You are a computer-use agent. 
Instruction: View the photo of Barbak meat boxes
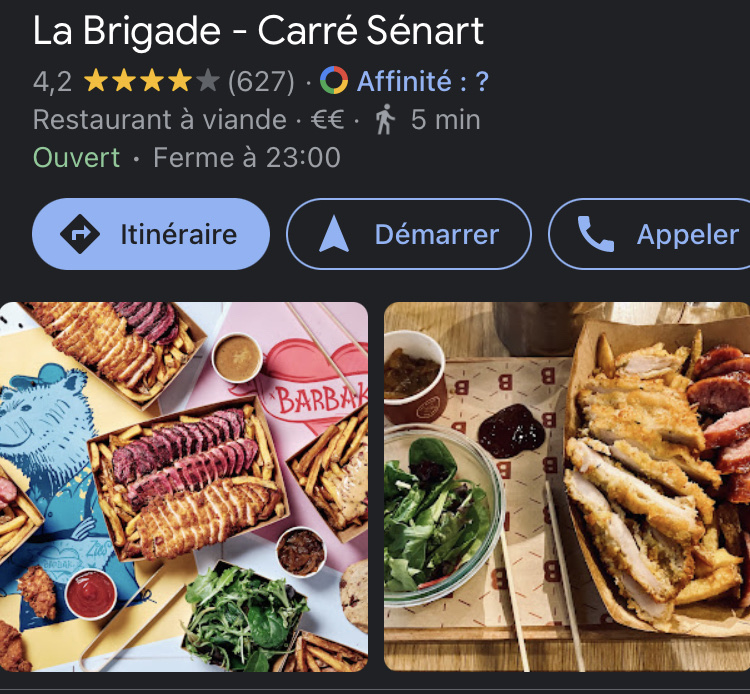click(184, 486)
